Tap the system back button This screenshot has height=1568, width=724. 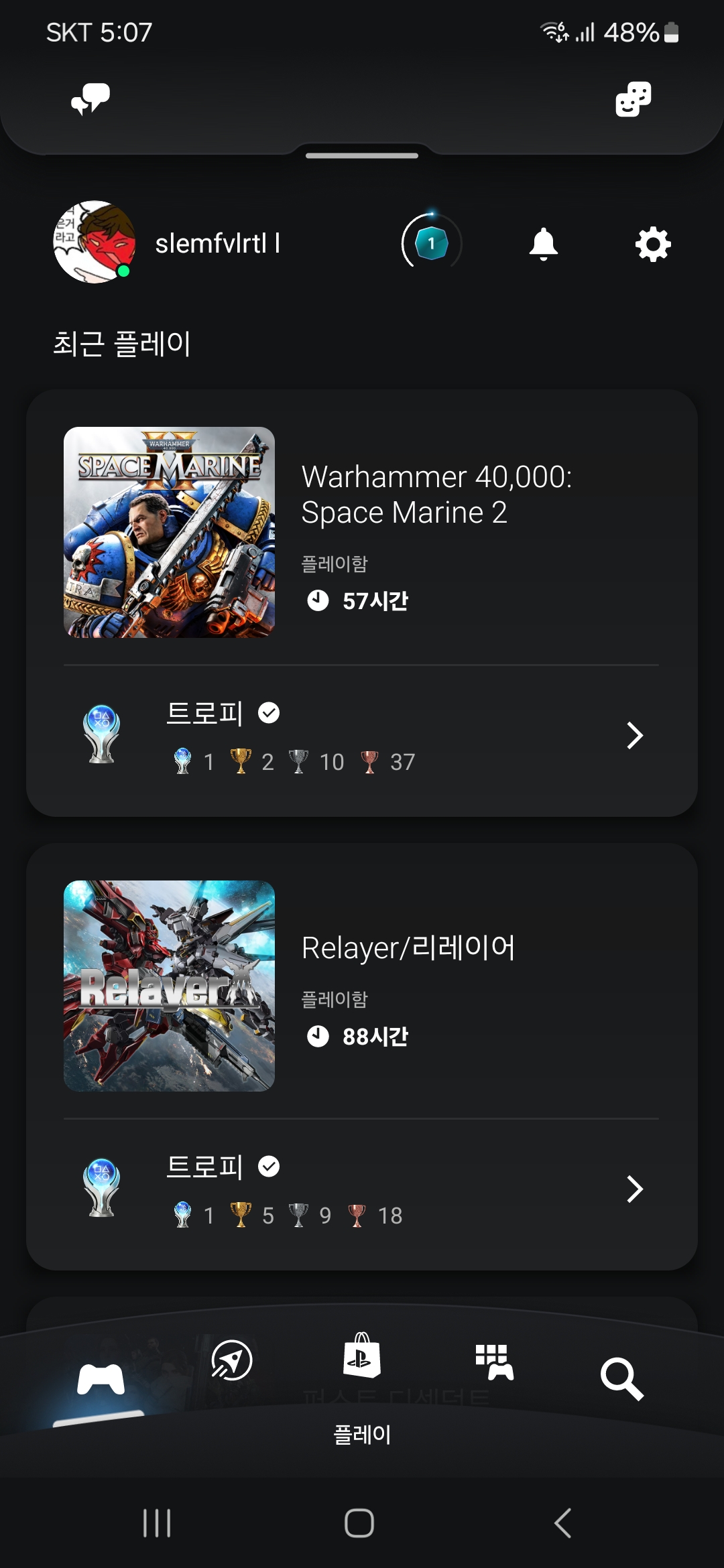(563, 1523)
